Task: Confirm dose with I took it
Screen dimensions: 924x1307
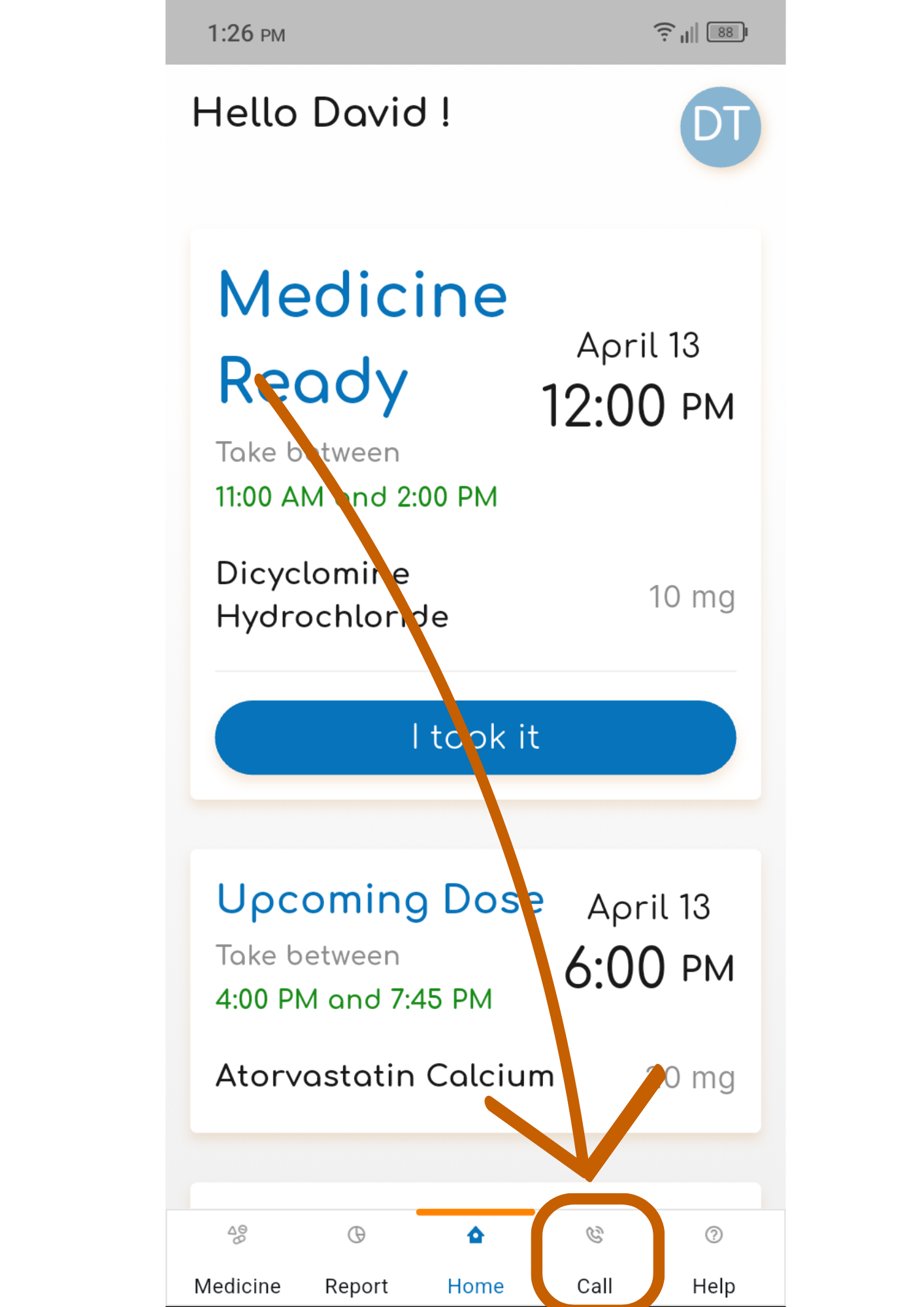Action: point(475,737)
